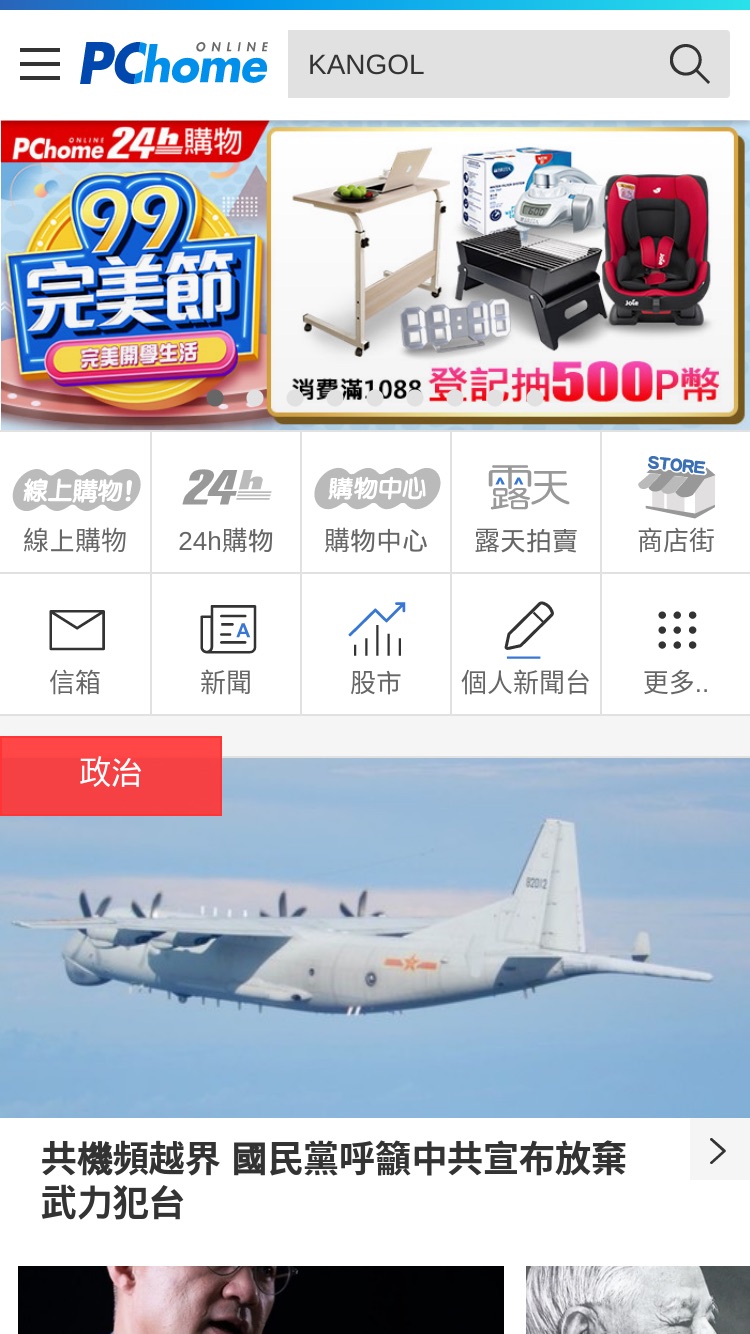The height and width of the screenshot is (1334, 750).
Task: Open 股市 stocks
Action: tap(376, 645)
